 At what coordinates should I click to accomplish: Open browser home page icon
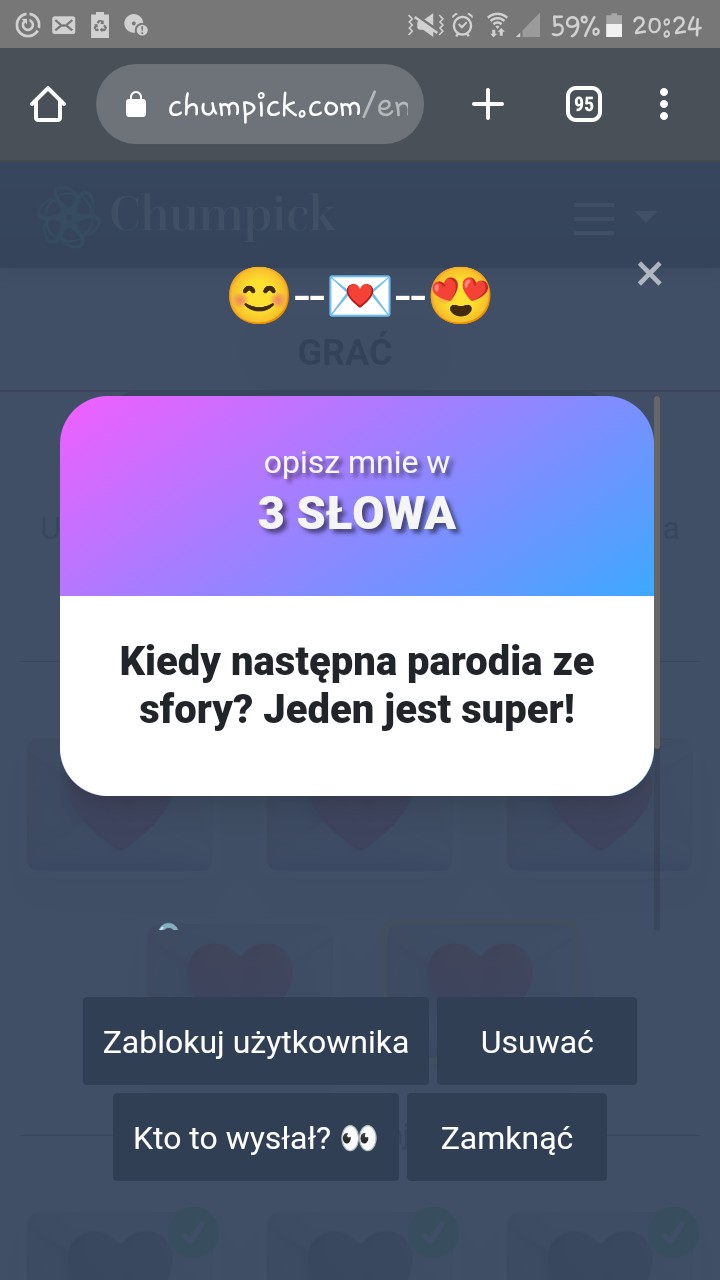(48, 104)
